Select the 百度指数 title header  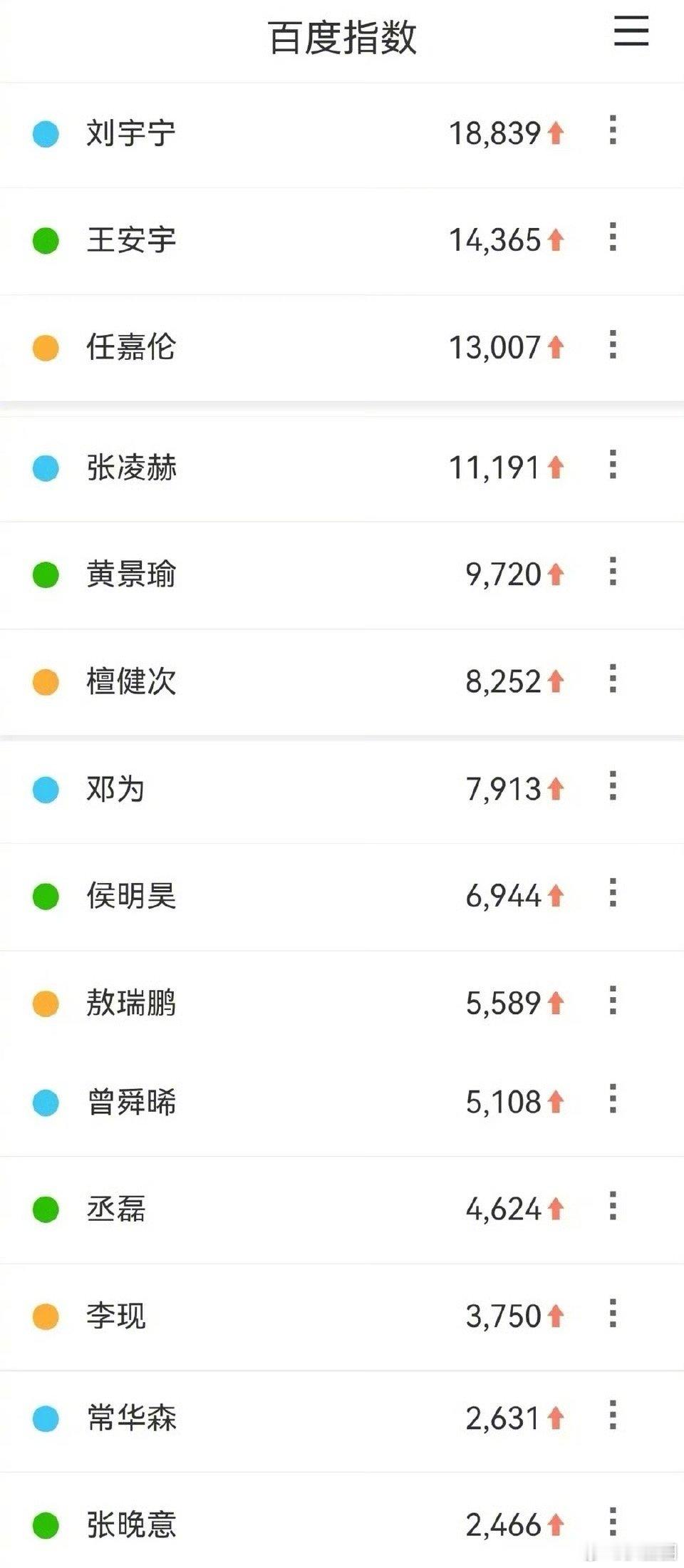coord(342,34)
